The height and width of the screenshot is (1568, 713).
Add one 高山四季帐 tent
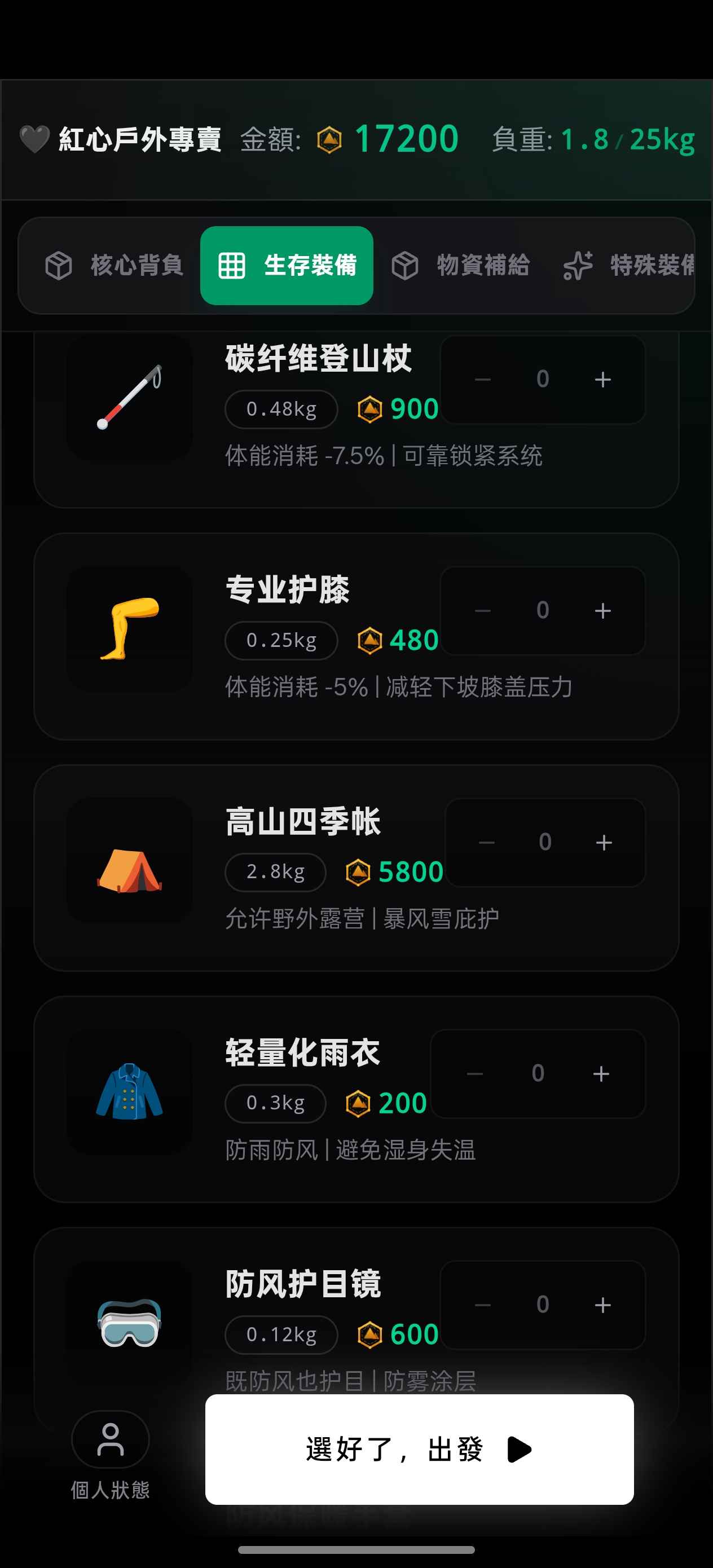point(604,843)
